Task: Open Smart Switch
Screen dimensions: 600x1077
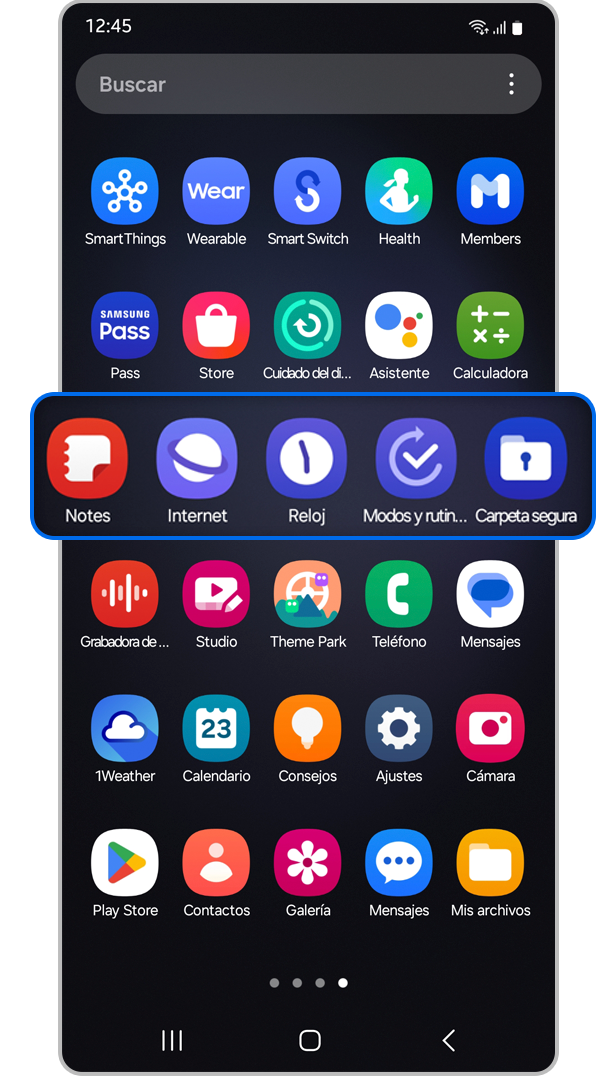Action: click(x=308, y=191)
